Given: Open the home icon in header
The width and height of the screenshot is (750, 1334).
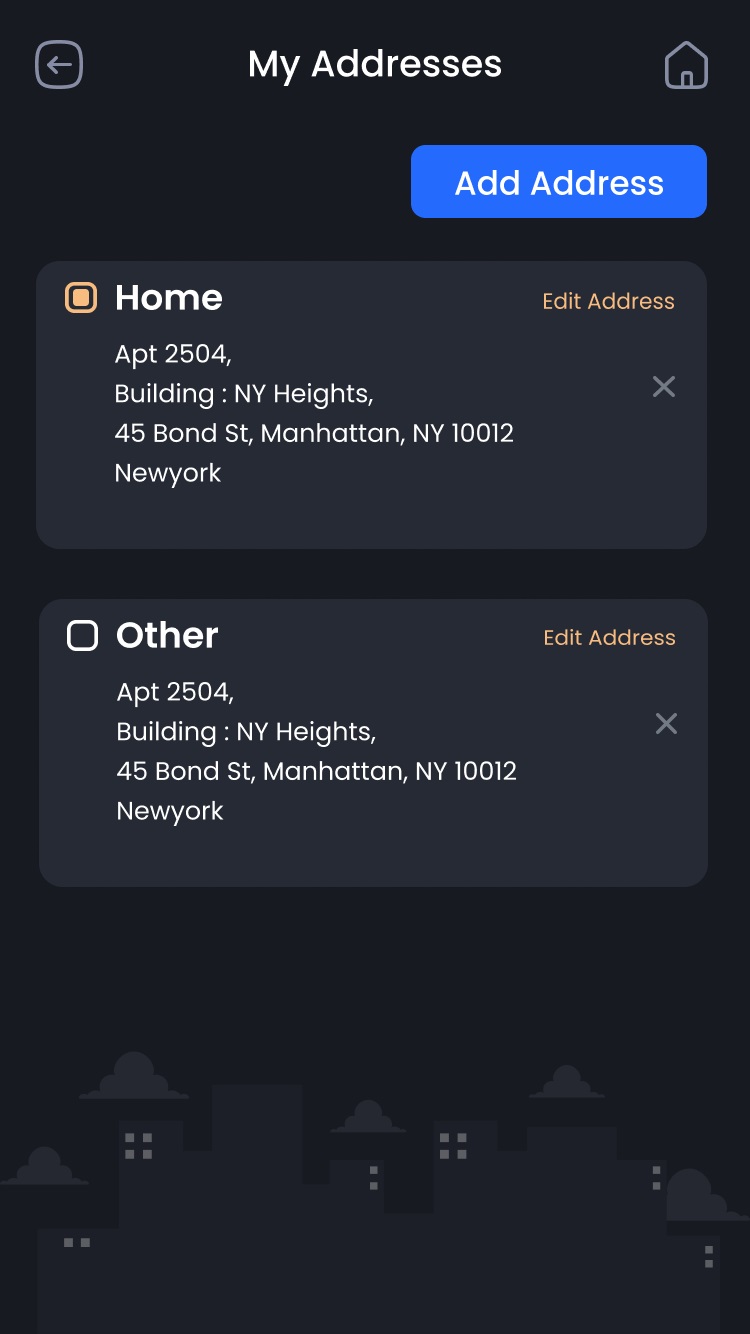Looking at the screenshot, I should tap(686, 66).
